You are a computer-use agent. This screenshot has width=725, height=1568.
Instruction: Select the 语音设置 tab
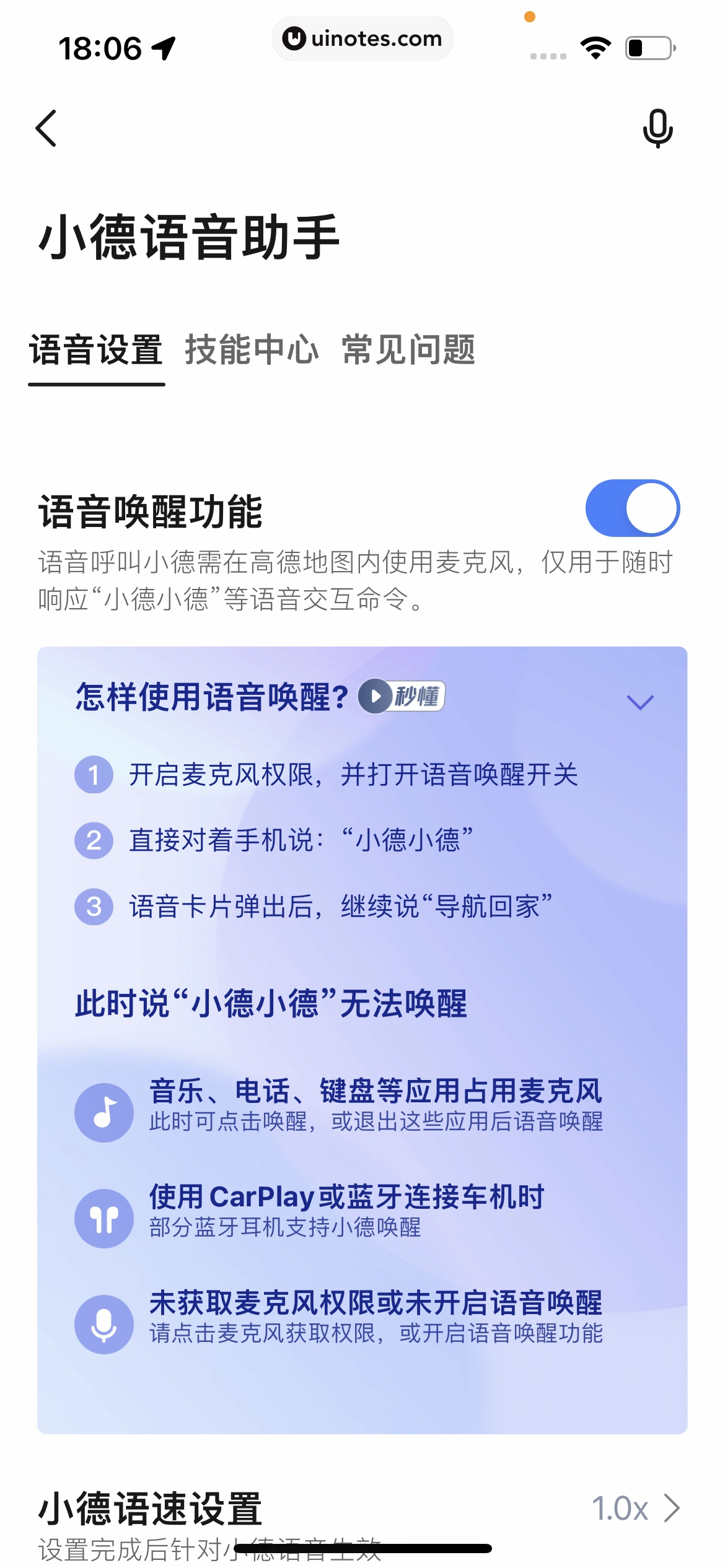pyautogui.click(x=96, y=350)
